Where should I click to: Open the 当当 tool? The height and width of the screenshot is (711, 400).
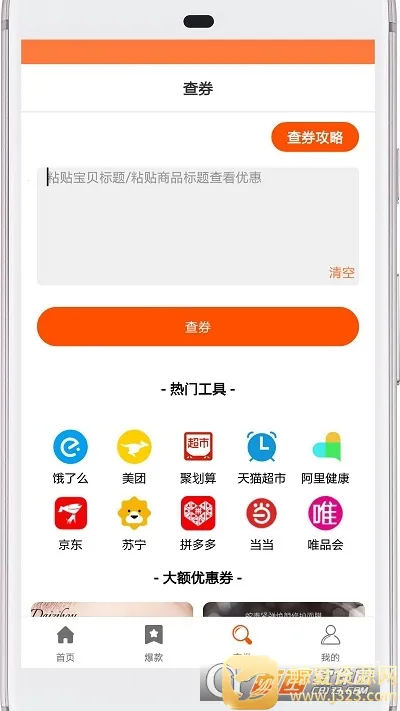(262, 524)
